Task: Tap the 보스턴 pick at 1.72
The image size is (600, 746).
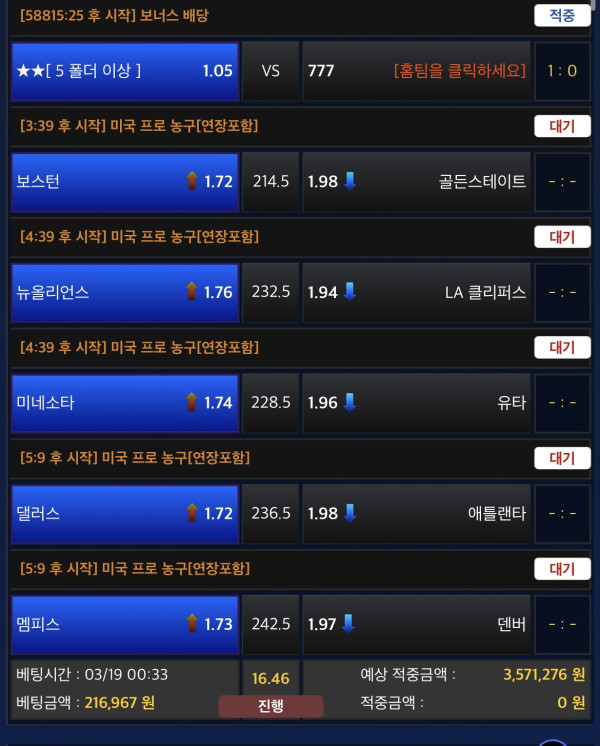Action: pos(125,182)
